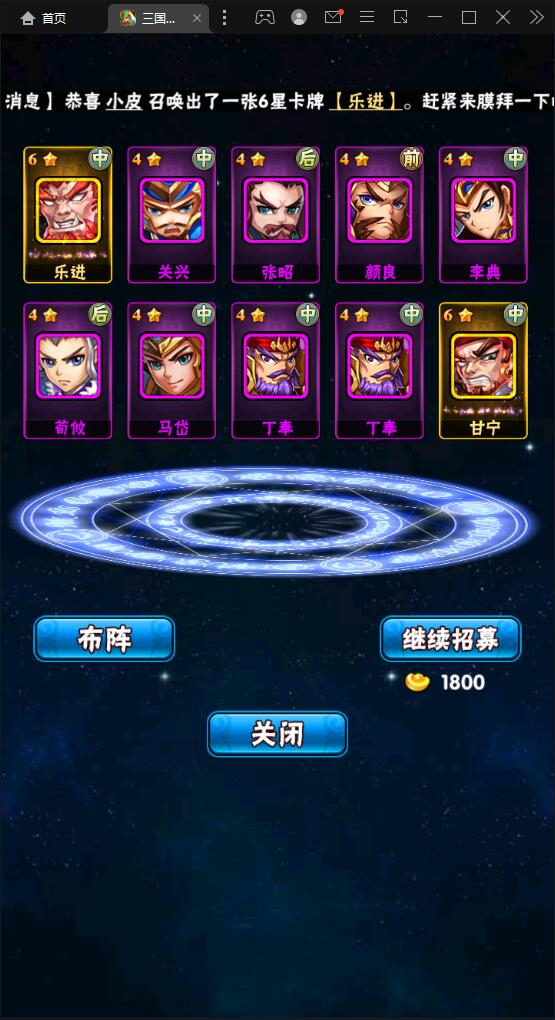
Task: Close the summon results with 关闭
Action: tap(277, 734)
